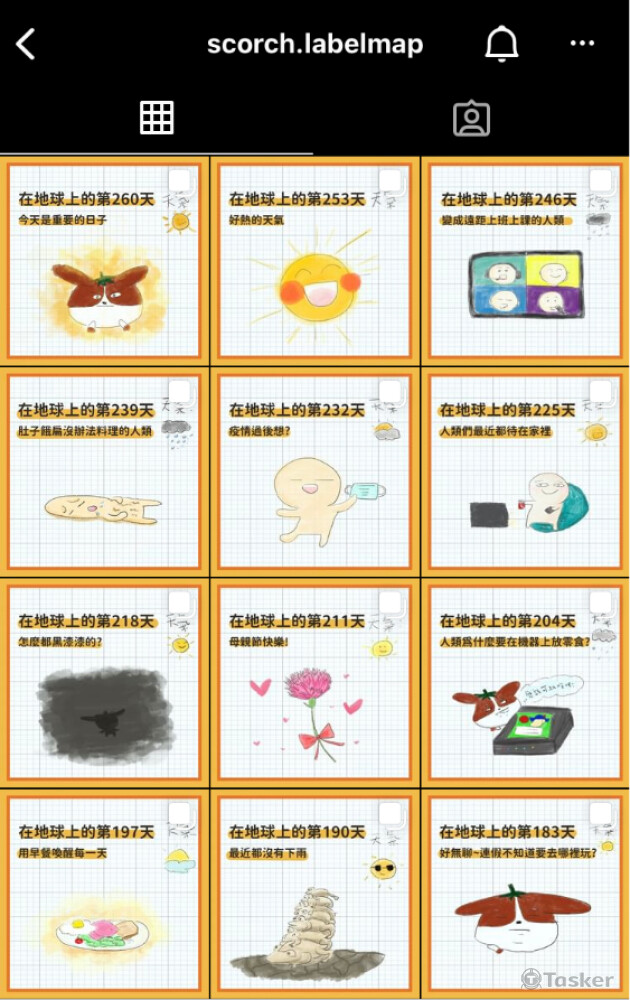Select the post 在地球上的第218天
This screenshot has height=1000, width=630.
(x=104, y=684)
